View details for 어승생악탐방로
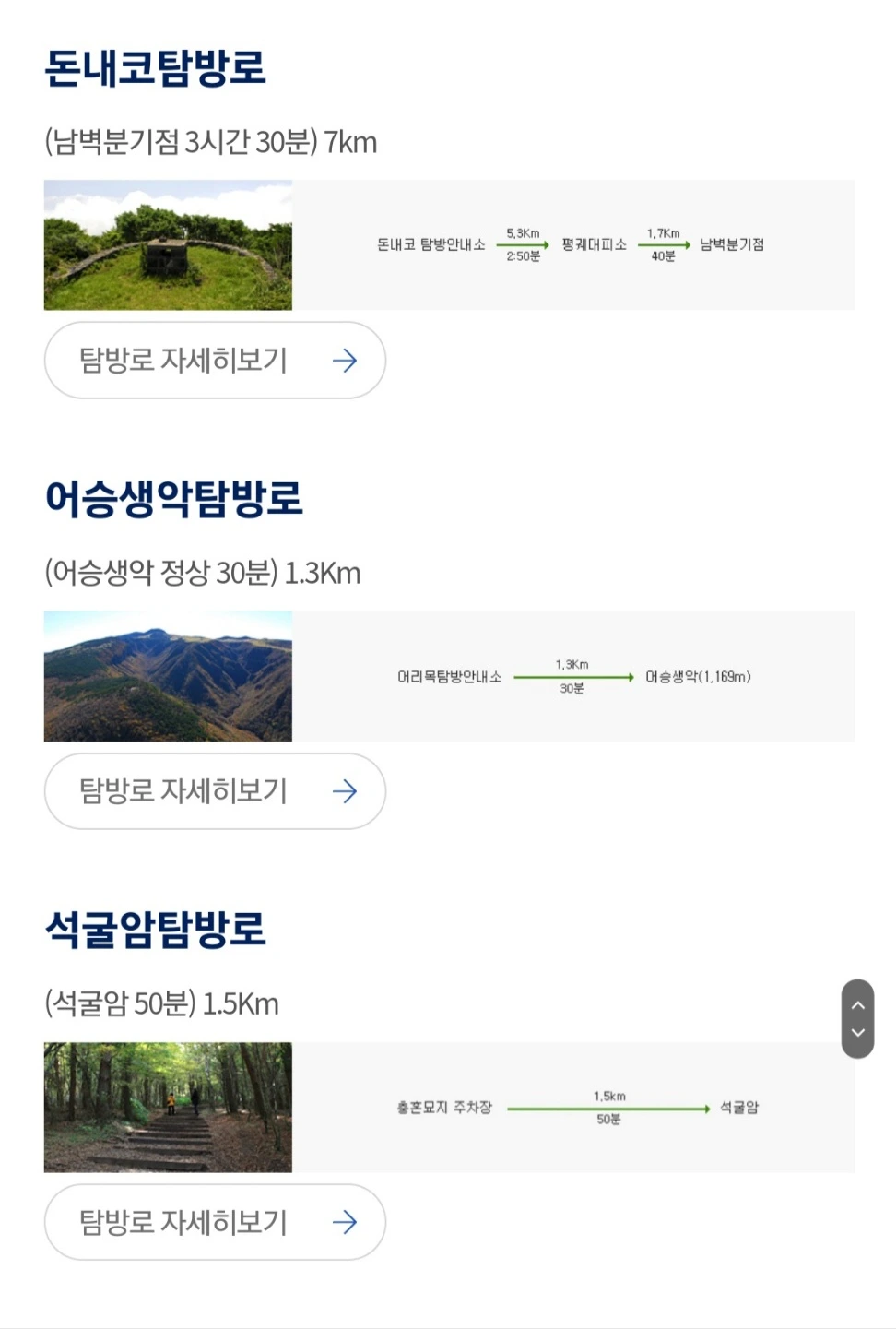This screenshot has height=1329, width=896. coord(215,790)
